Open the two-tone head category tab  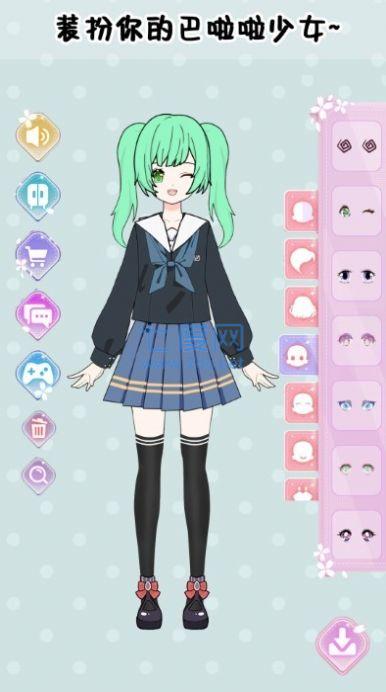[x=302, y=211]
